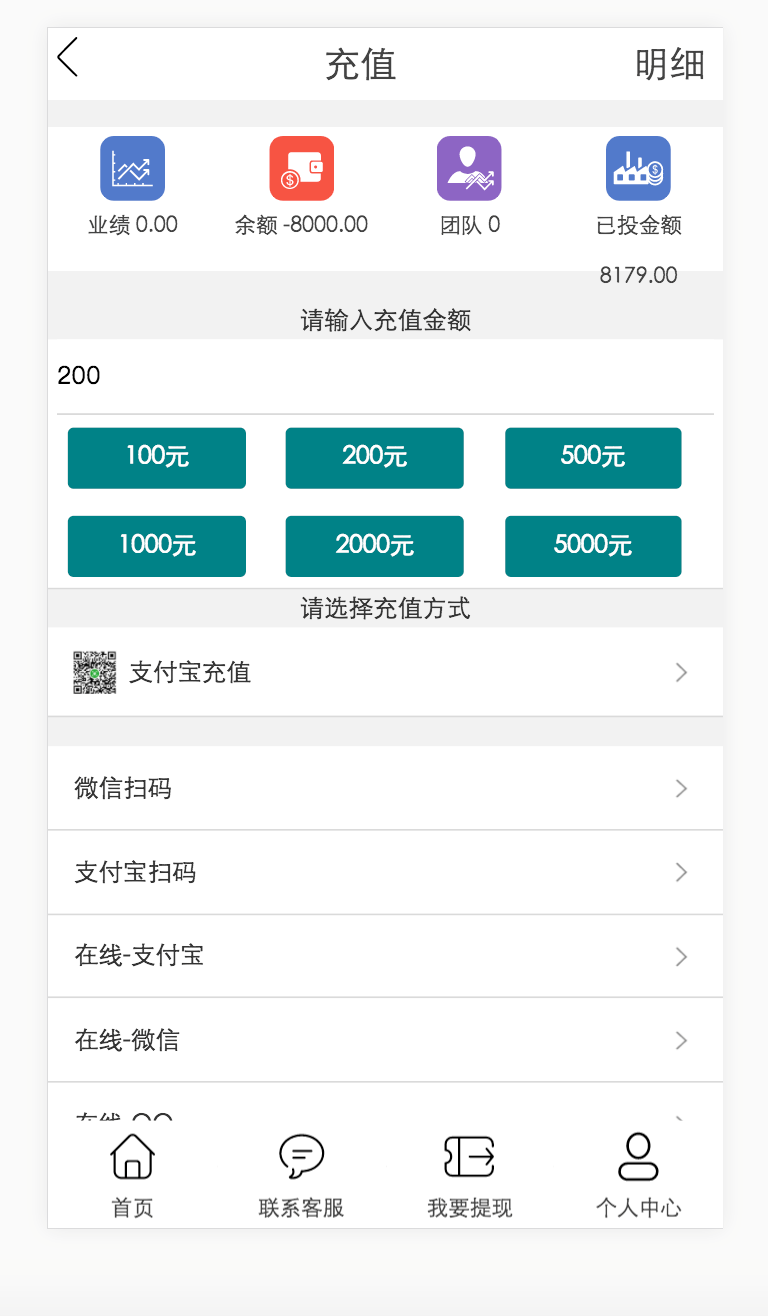Select the 200元 amount button
This screenshot has width=768, height=1316.
[x=374, y=458]
